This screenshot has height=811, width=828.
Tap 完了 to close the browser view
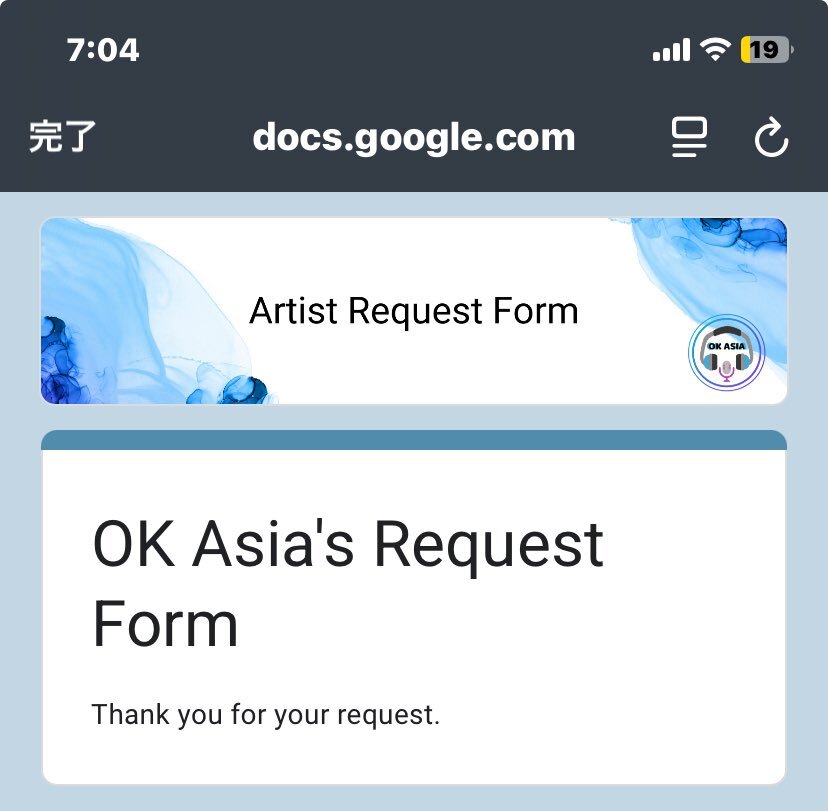[x=62, y=137]
